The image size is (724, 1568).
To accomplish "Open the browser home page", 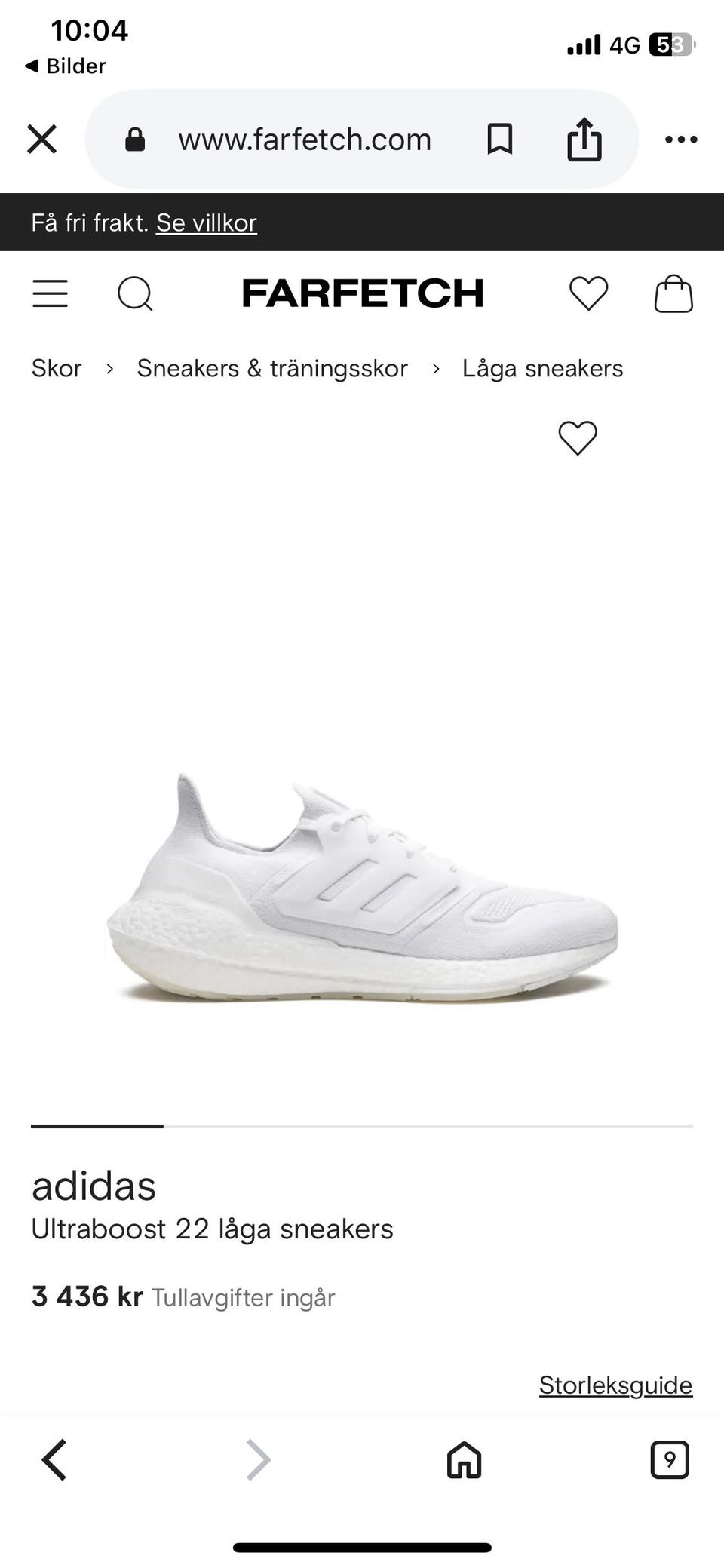I will pos(464,1459).
